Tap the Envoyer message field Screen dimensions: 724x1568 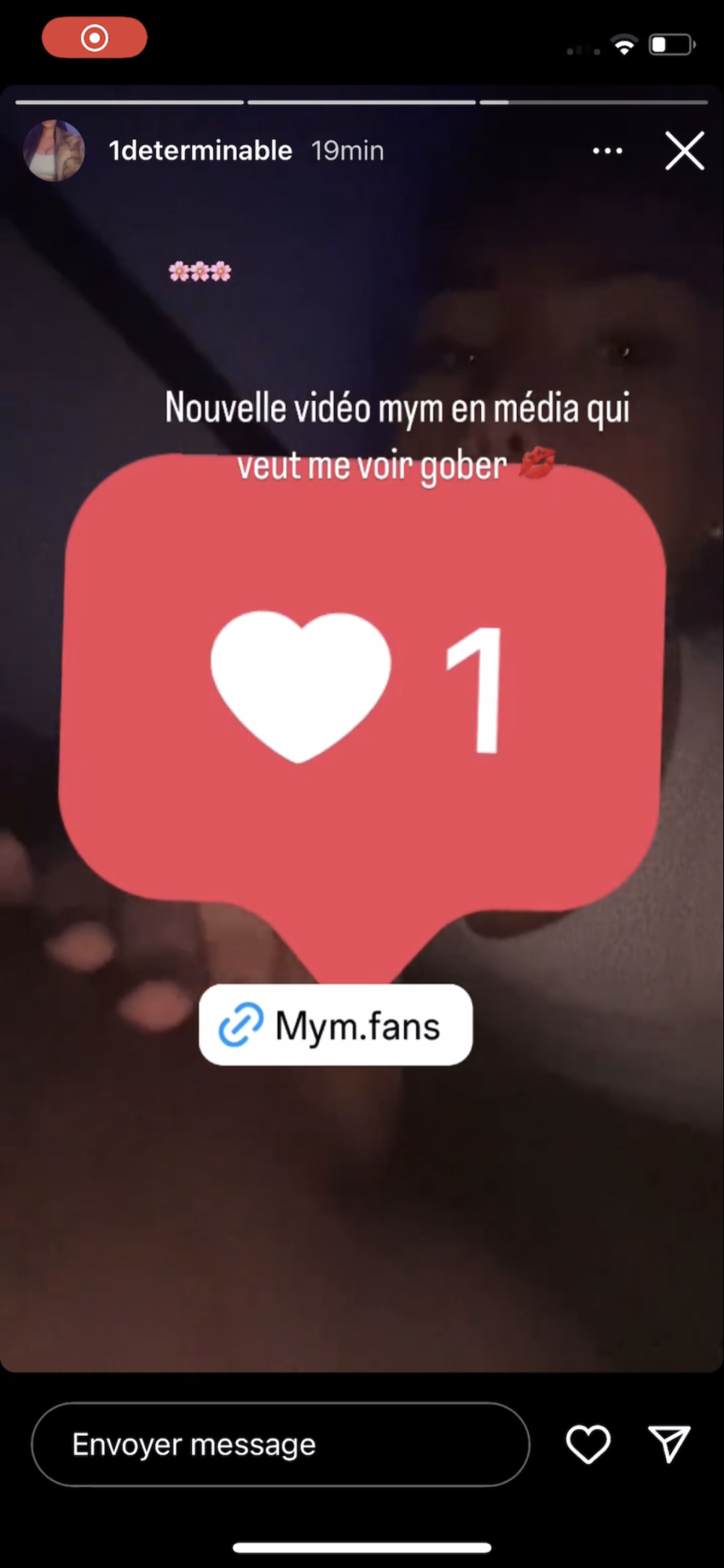tap(280, 1445)
